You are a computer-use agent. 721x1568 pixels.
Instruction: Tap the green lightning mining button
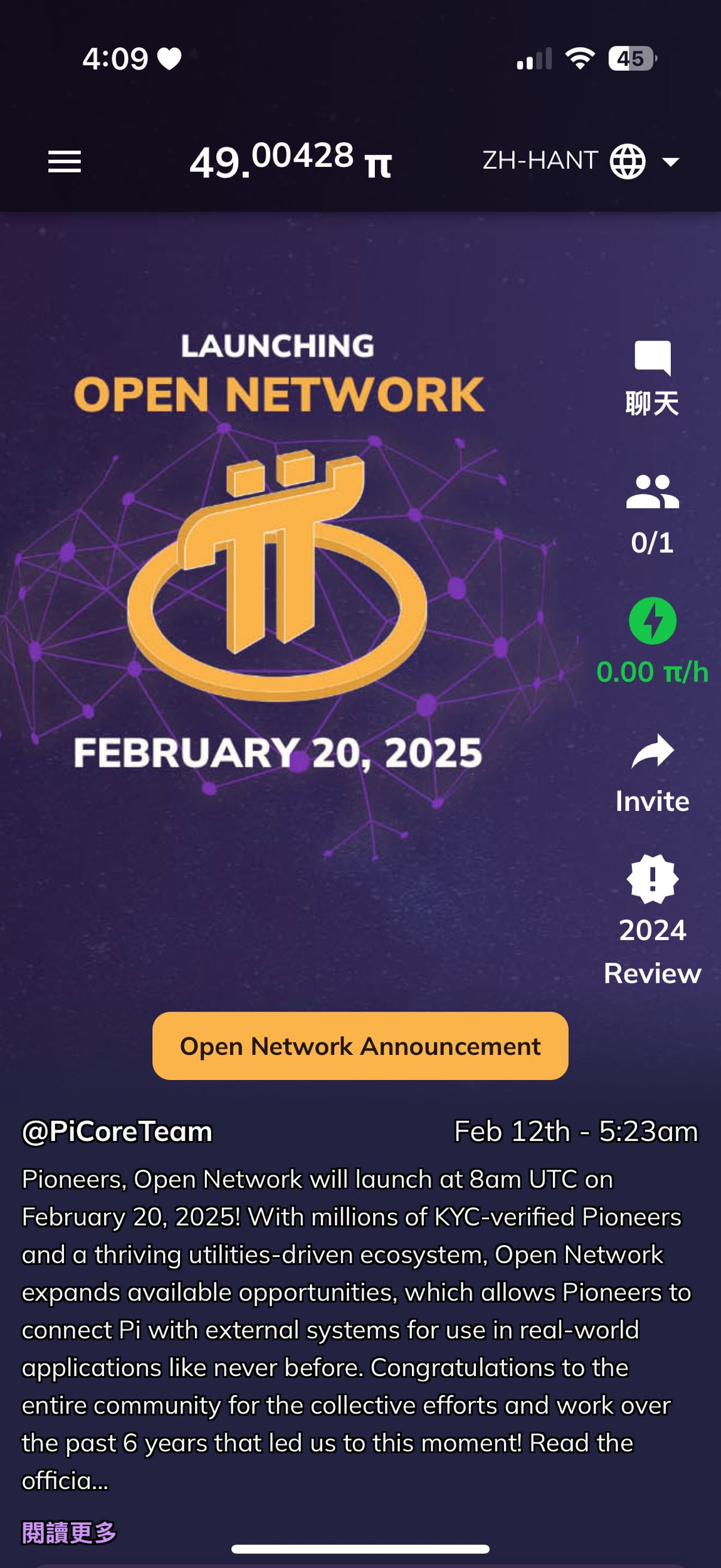652,621
